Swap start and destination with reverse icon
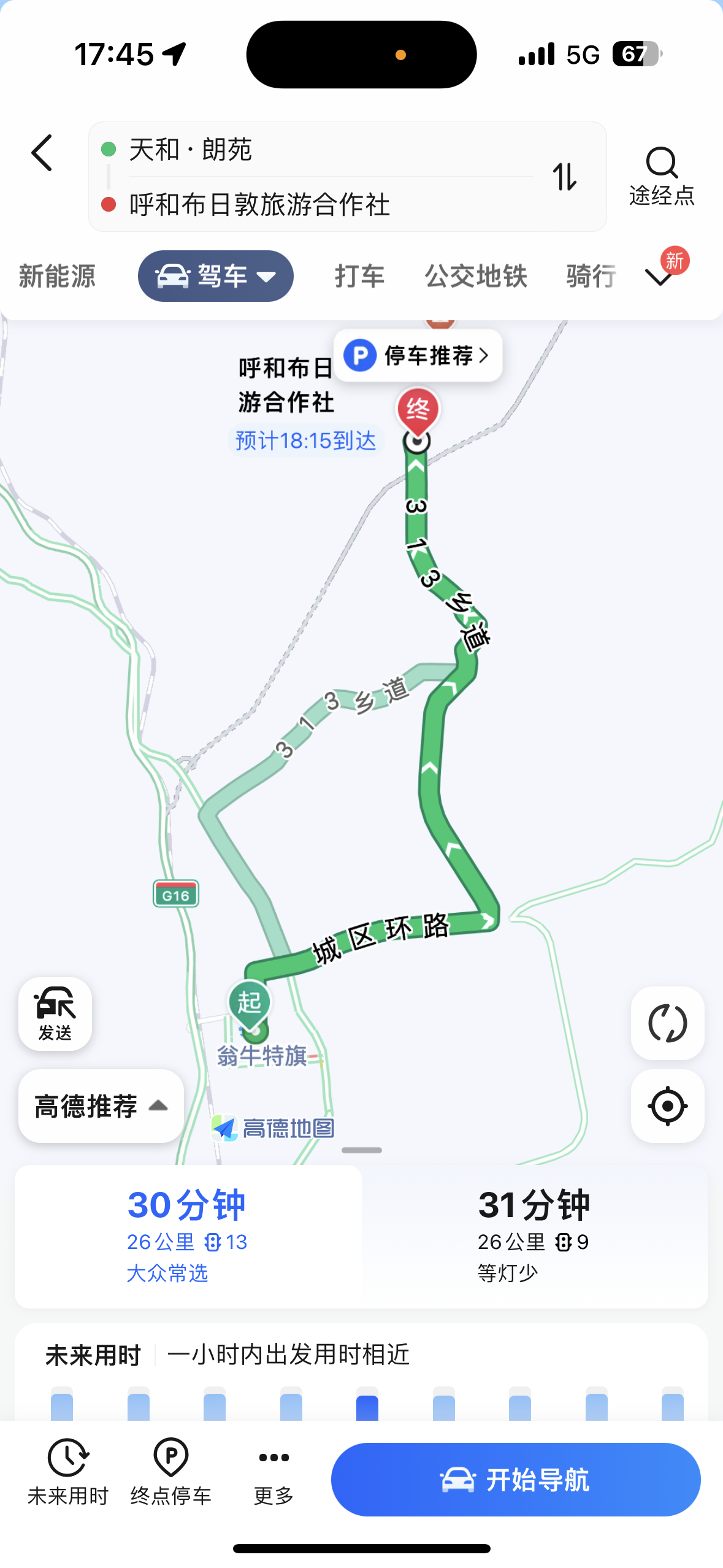 click(566, 177)
